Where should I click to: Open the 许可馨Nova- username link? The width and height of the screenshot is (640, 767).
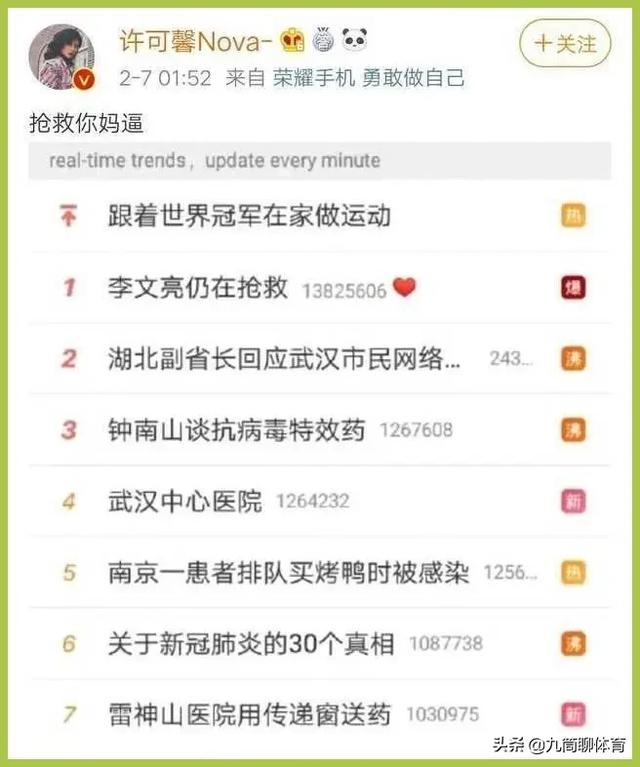coord(190,40)
